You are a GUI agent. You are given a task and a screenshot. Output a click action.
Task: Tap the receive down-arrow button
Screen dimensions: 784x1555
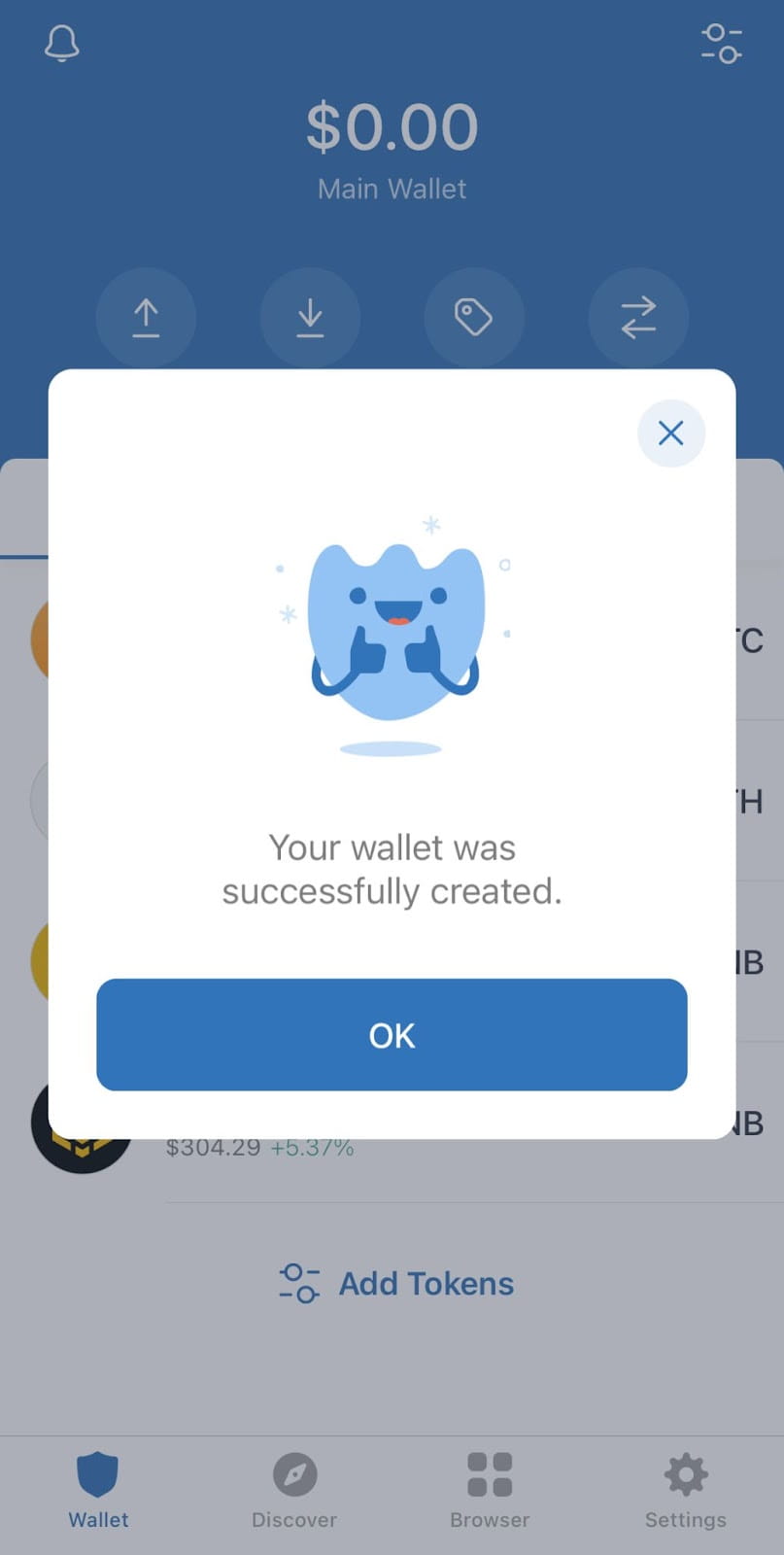tap(310, 318)
